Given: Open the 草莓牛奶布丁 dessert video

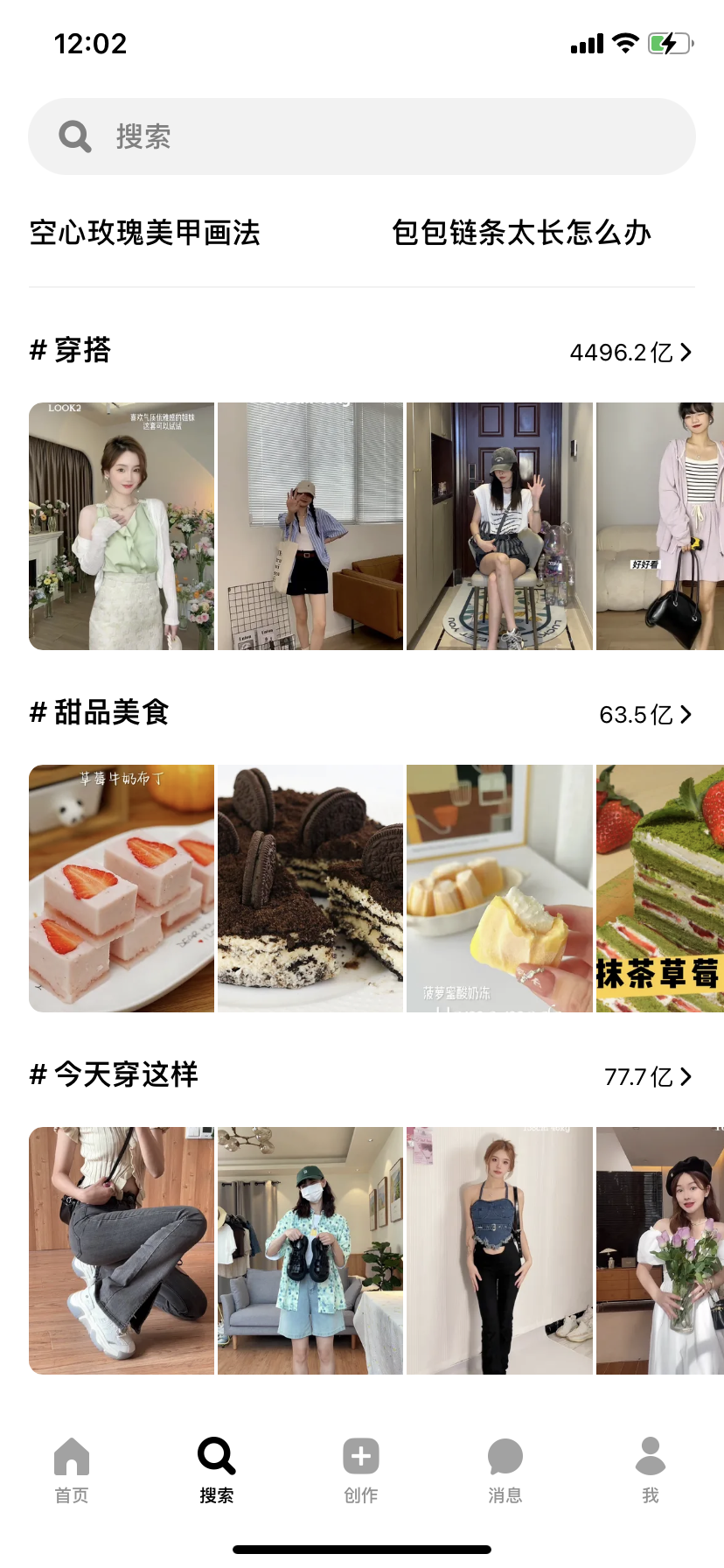Looking at the screenshot, I should [x=122, y=888].
